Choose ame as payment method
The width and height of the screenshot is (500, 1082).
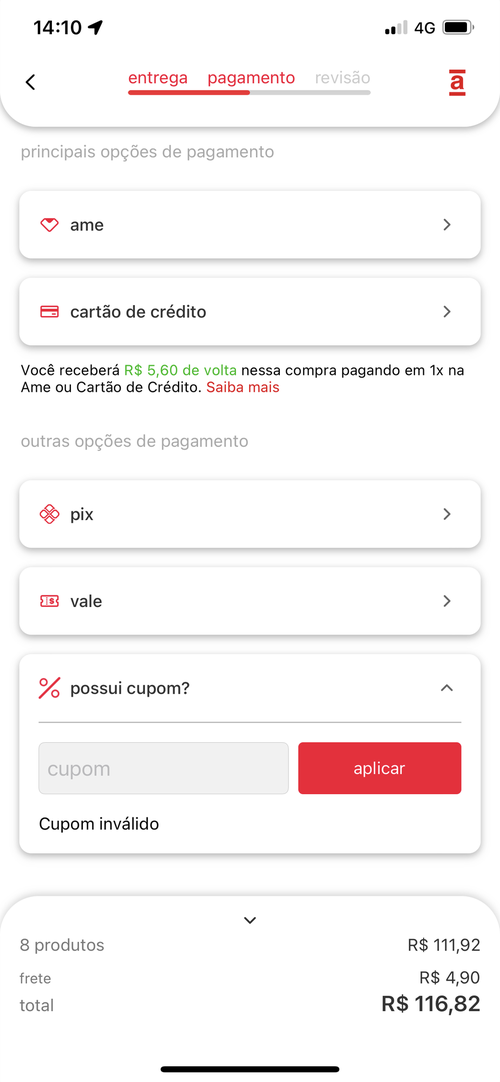click(250, 225)
